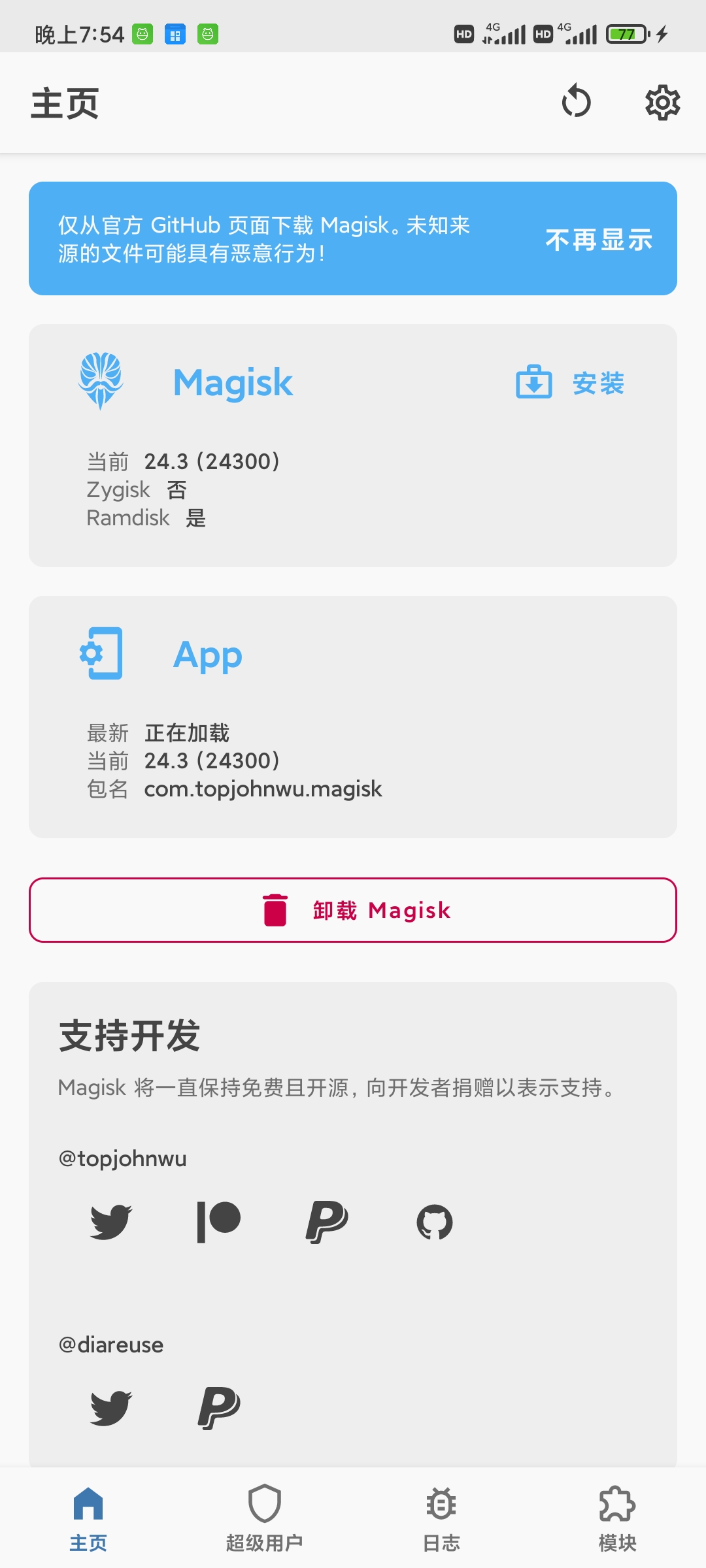Tap 卸载 Magisk button

coord(353,910)
